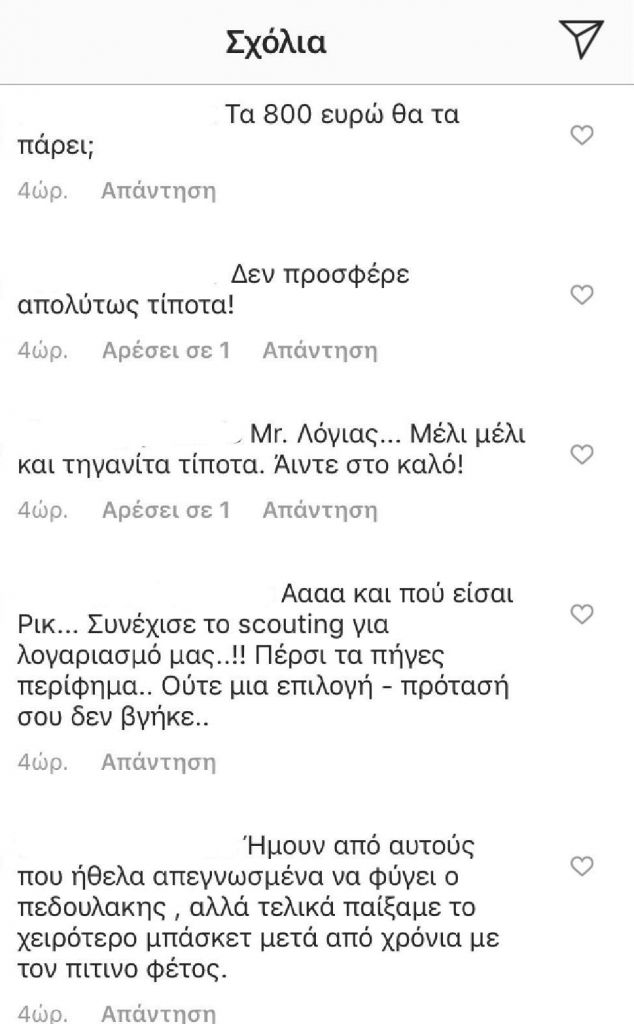Reply to the 800 ευρώ comment
This screenshot has width=634, height=1024.
click(x=158, y=190)
